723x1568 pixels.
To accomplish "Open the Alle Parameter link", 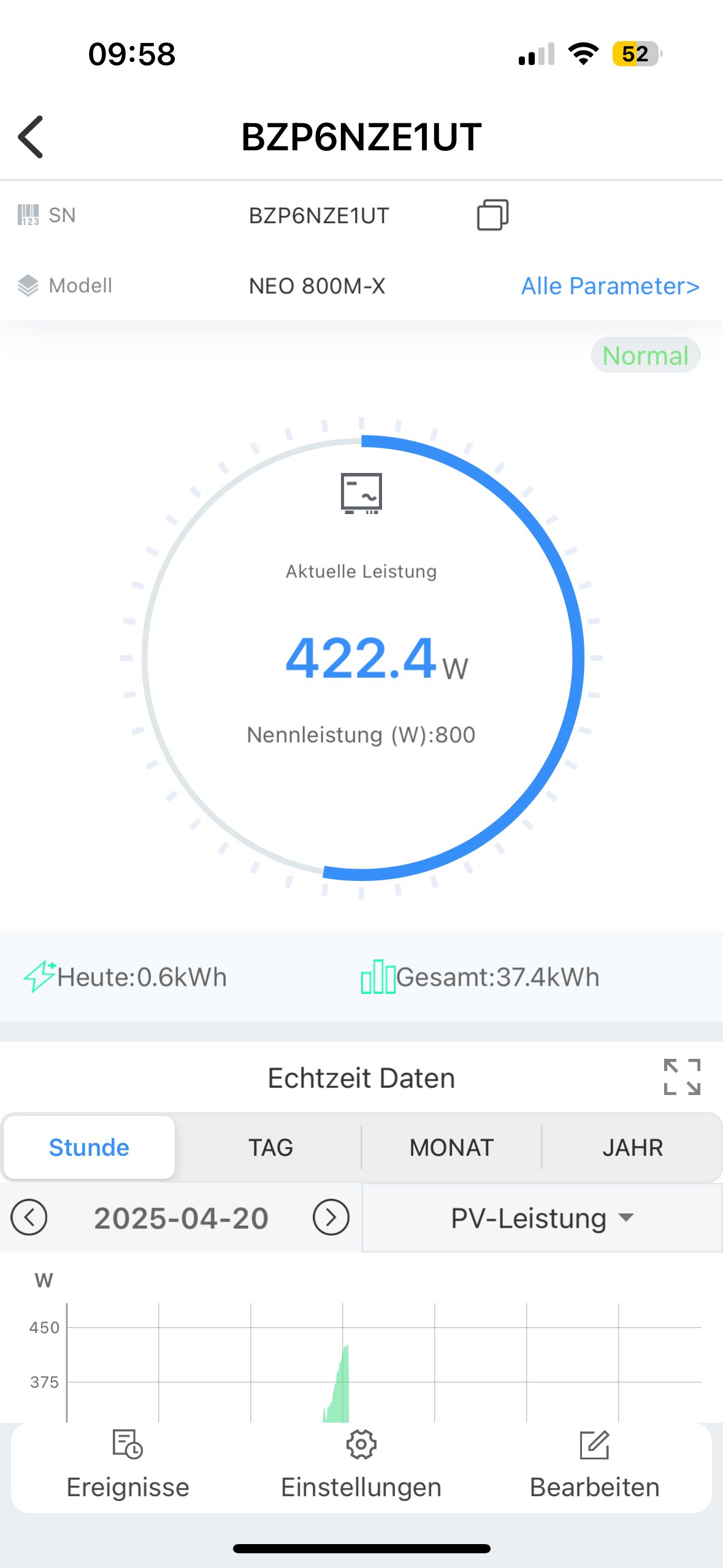I will click(610, 286).
